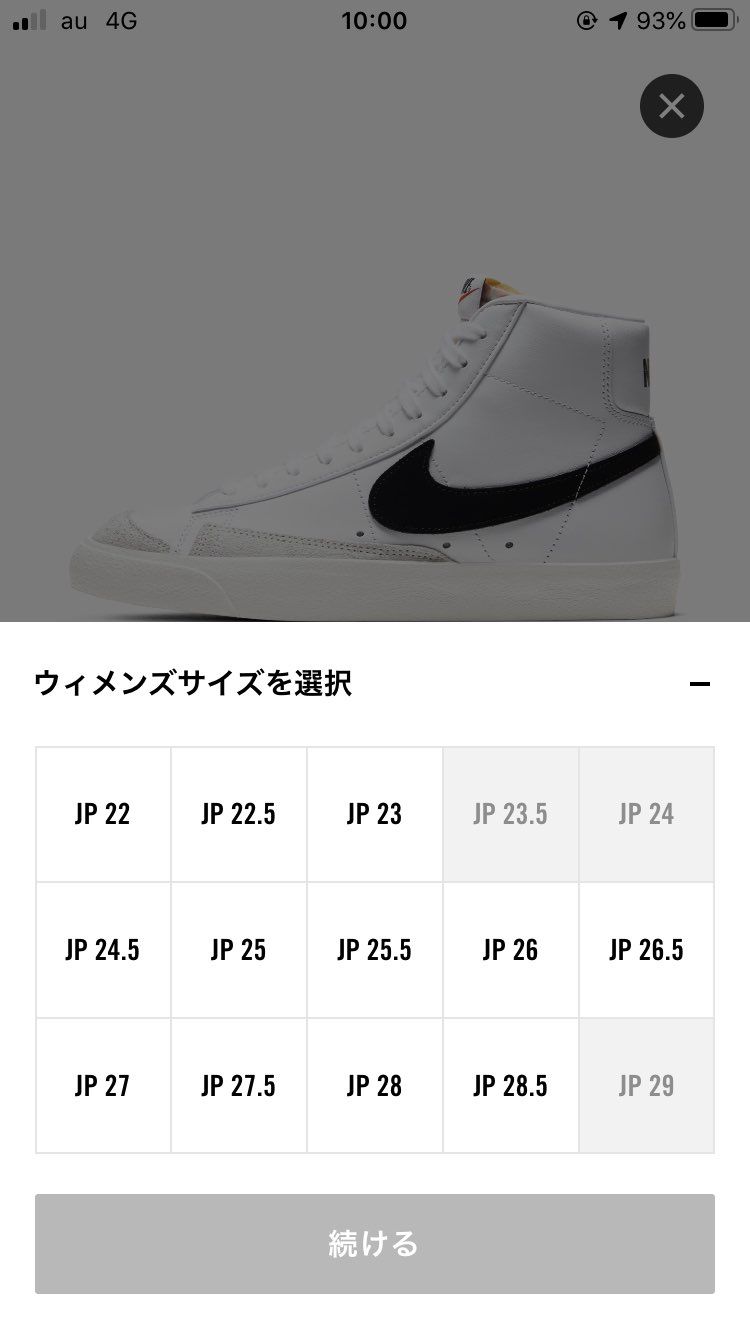Select size JP 27.5
Image resolution: width=750 pixels, height=1334 pixels.
click(x=238, y=1086)
